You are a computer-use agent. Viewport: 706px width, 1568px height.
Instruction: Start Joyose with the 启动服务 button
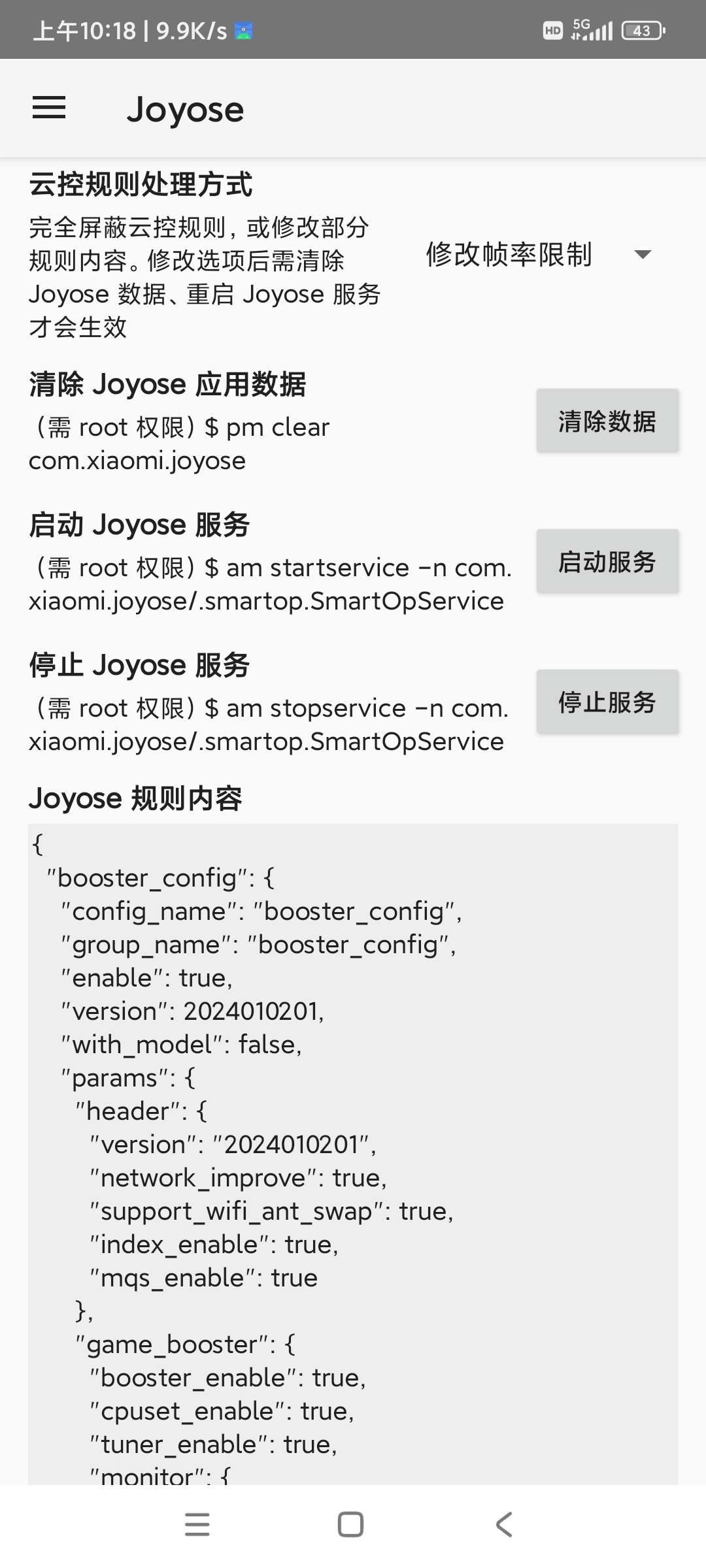pyautogui.click(x=607, y=562)
